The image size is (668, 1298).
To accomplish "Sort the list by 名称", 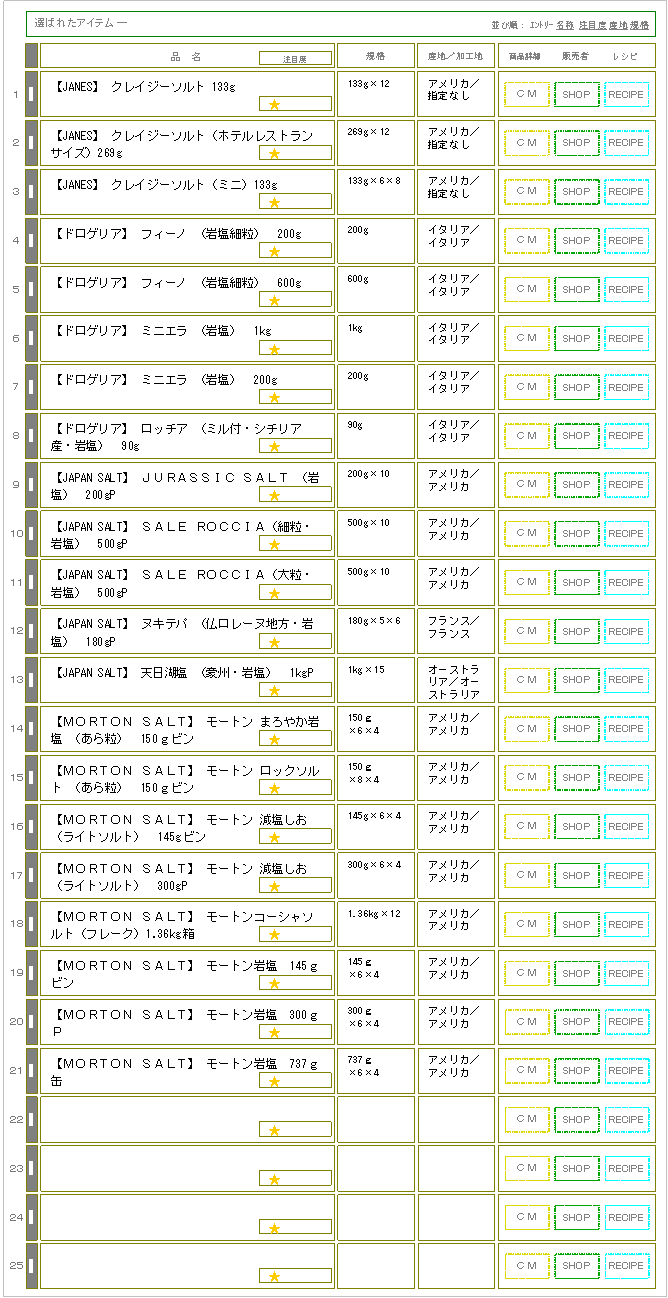I will [565, 24].
